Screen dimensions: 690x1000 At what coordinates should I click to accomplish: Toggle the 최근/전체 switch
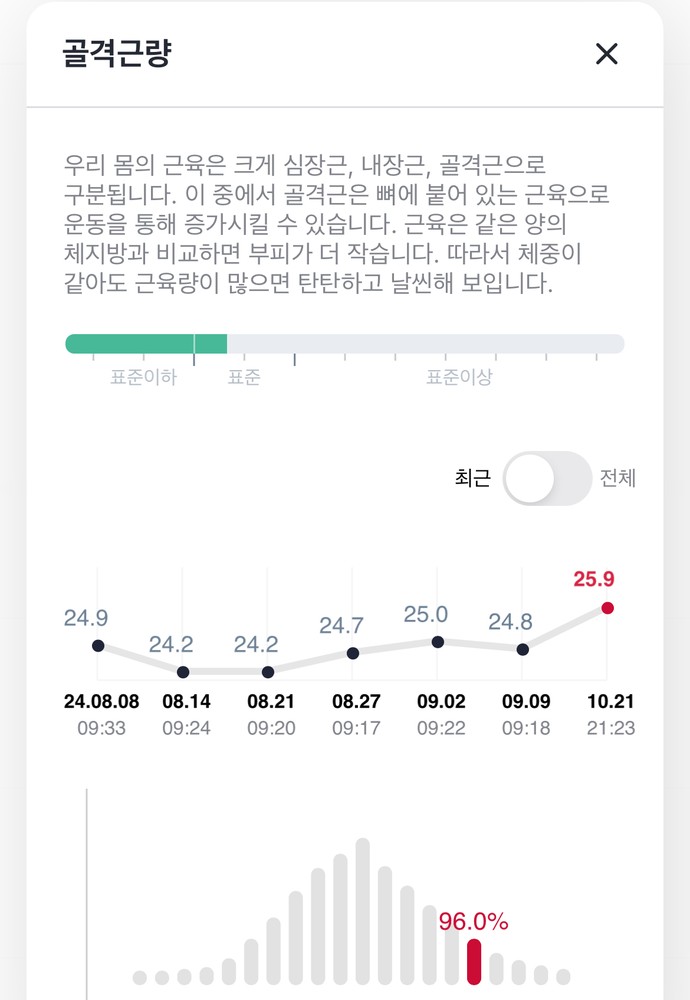(546, 478)
